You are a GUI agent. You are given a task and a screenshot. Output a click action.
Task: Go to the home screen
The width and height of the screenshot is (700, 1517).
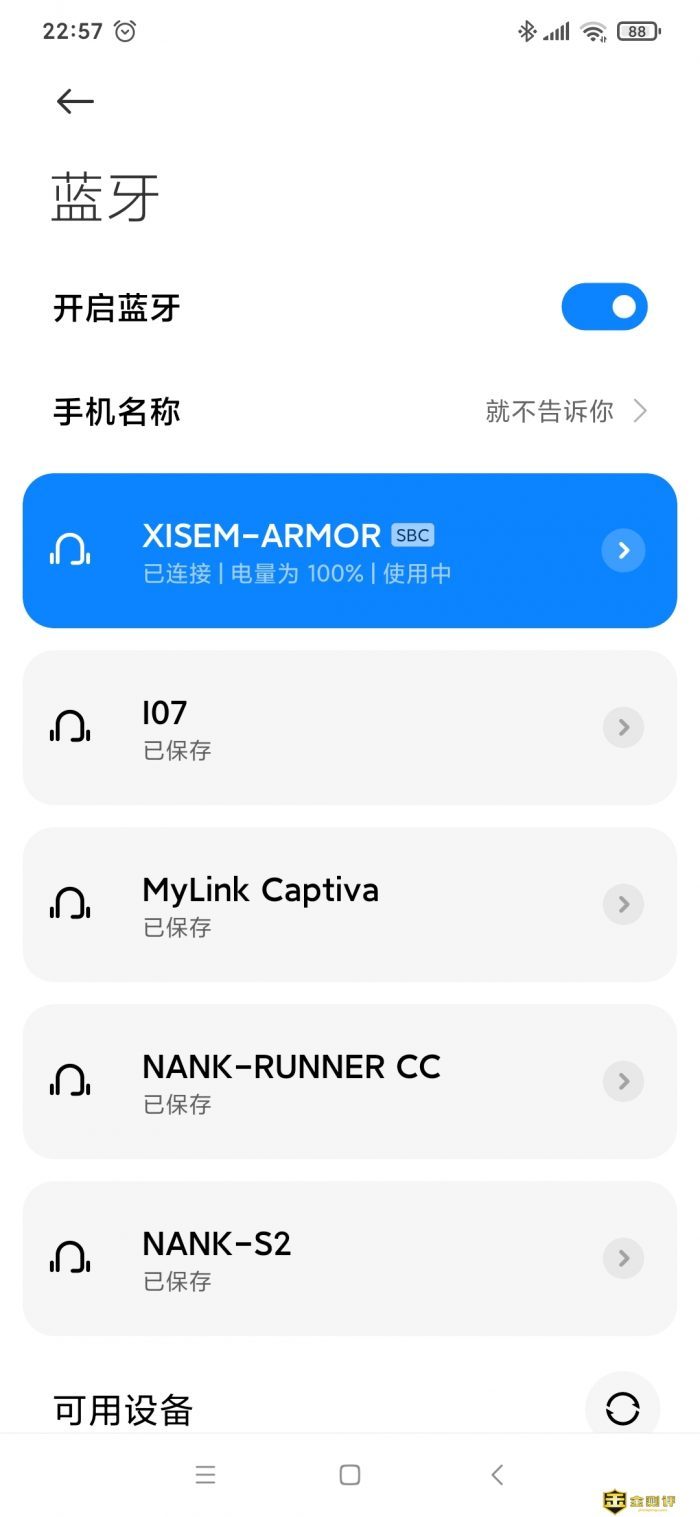point(350,1474)
